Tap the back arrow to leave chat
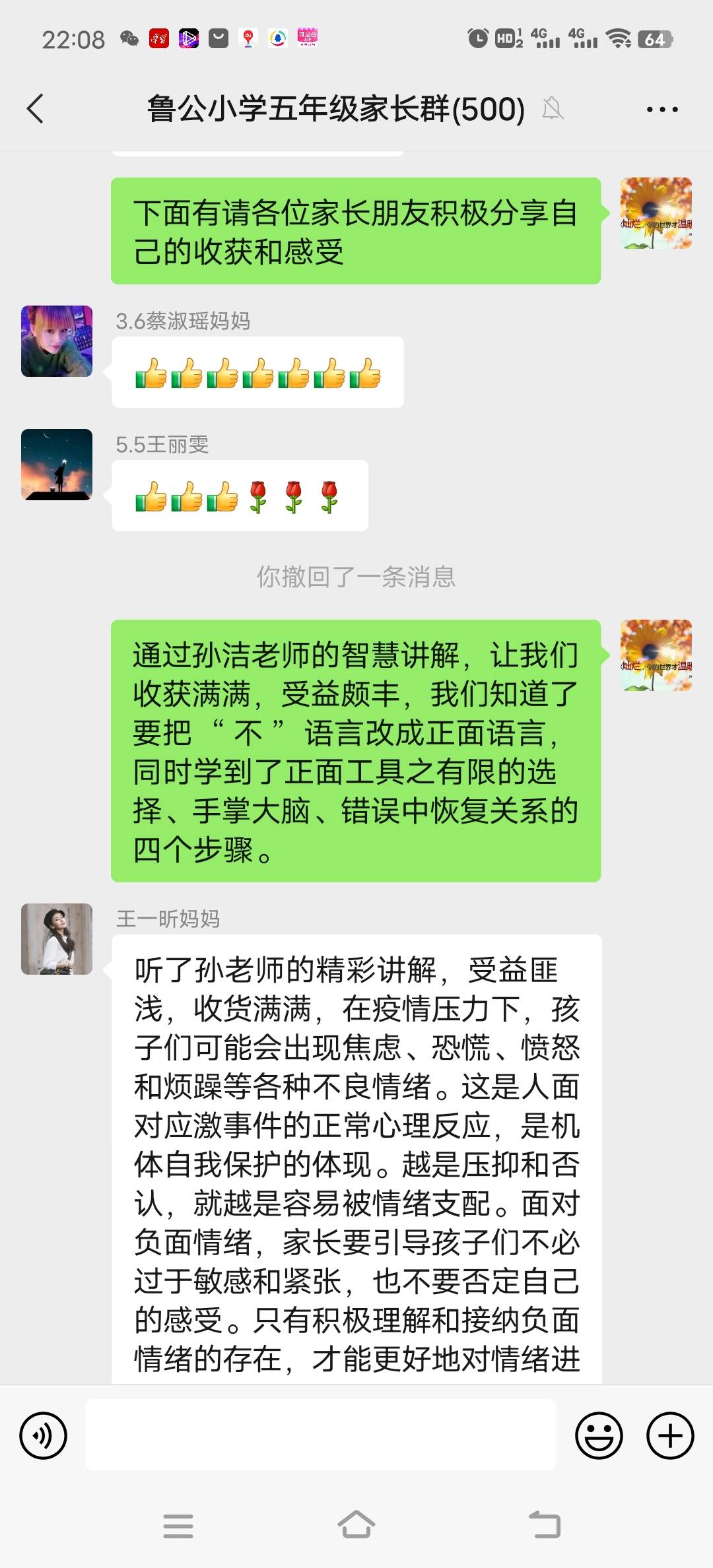This screenshot has height=1568, width=713. click(x=34, y=109)
